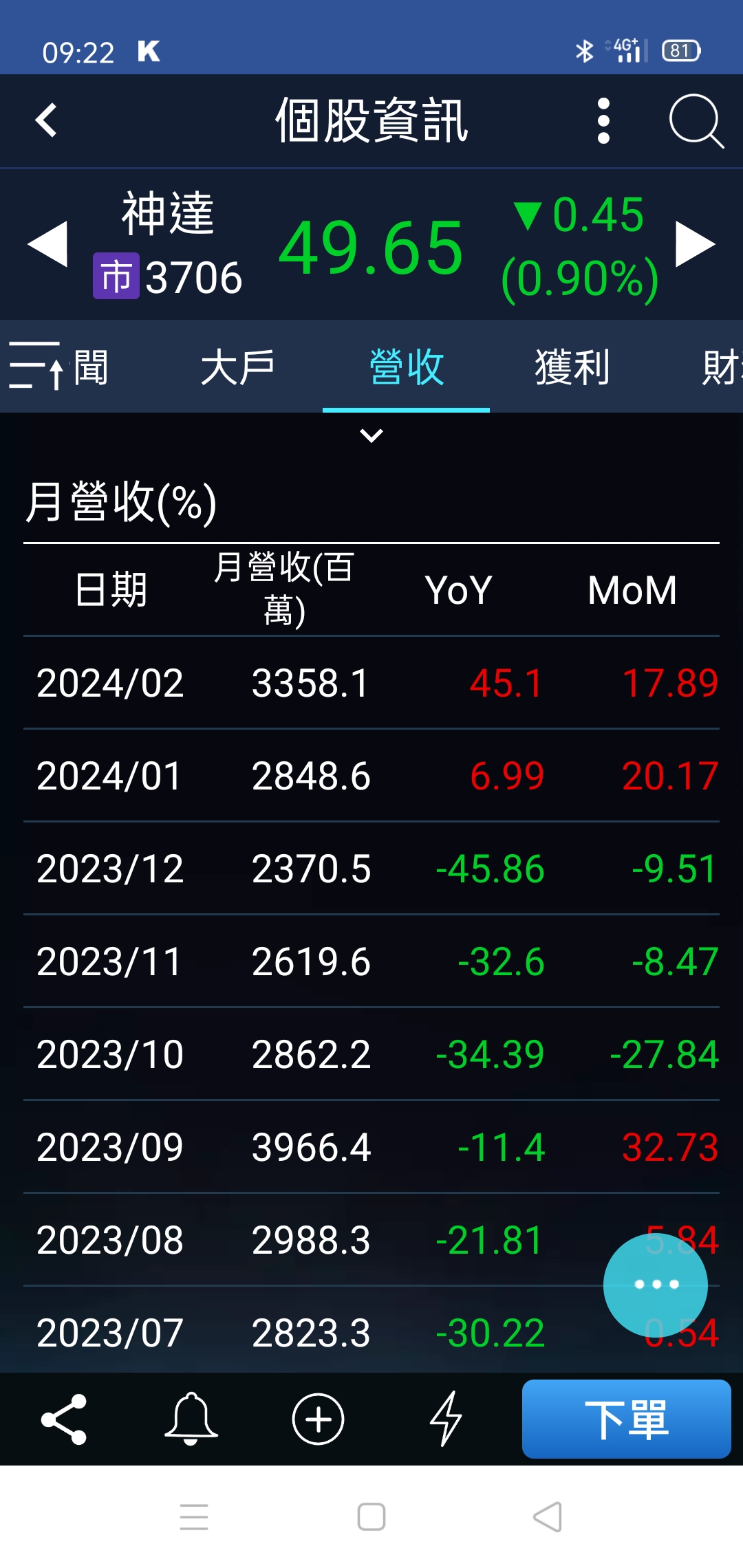Open price alert bell

point(191,1419)
